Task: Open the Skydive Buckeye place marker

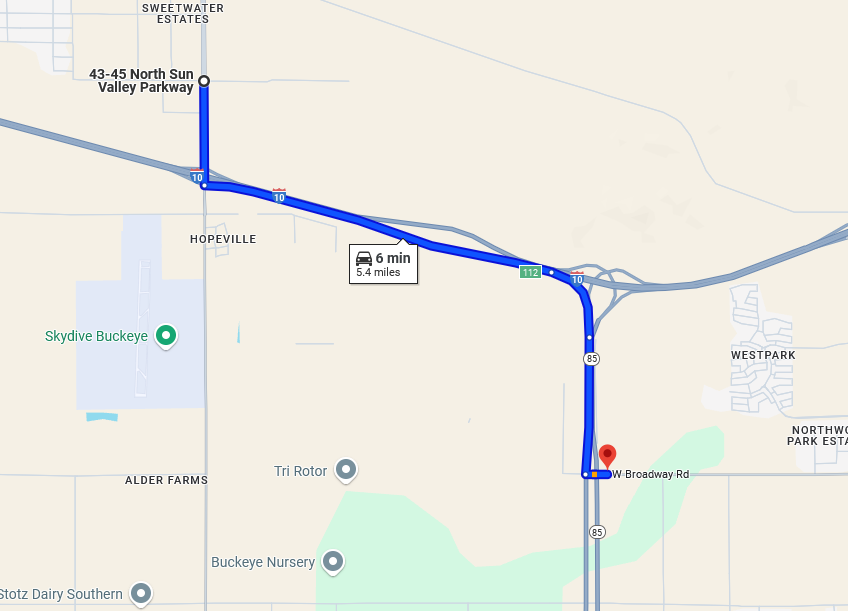Action: (x=167, y=335)
